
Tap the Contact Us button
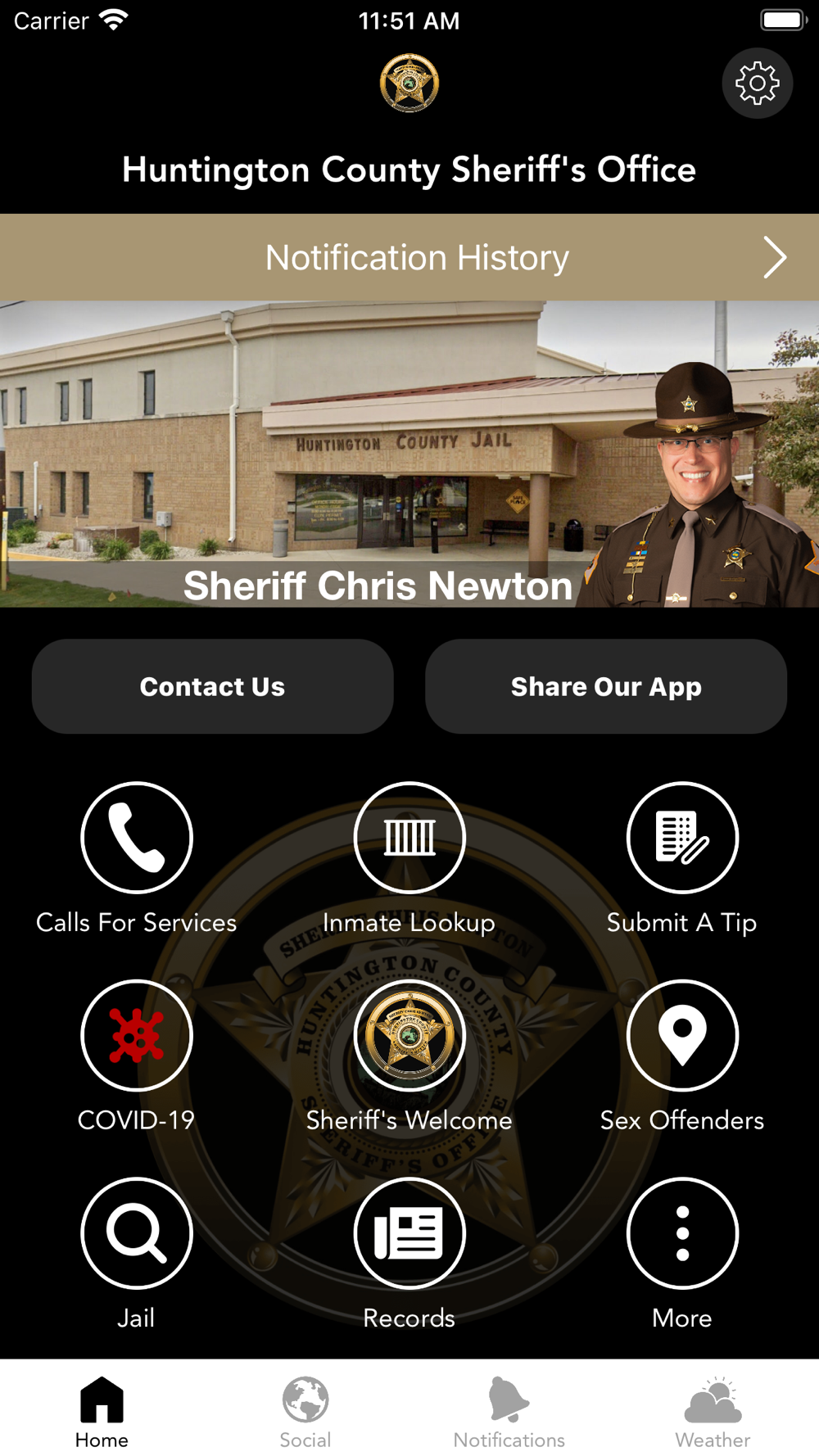click(x=212, y=686)
